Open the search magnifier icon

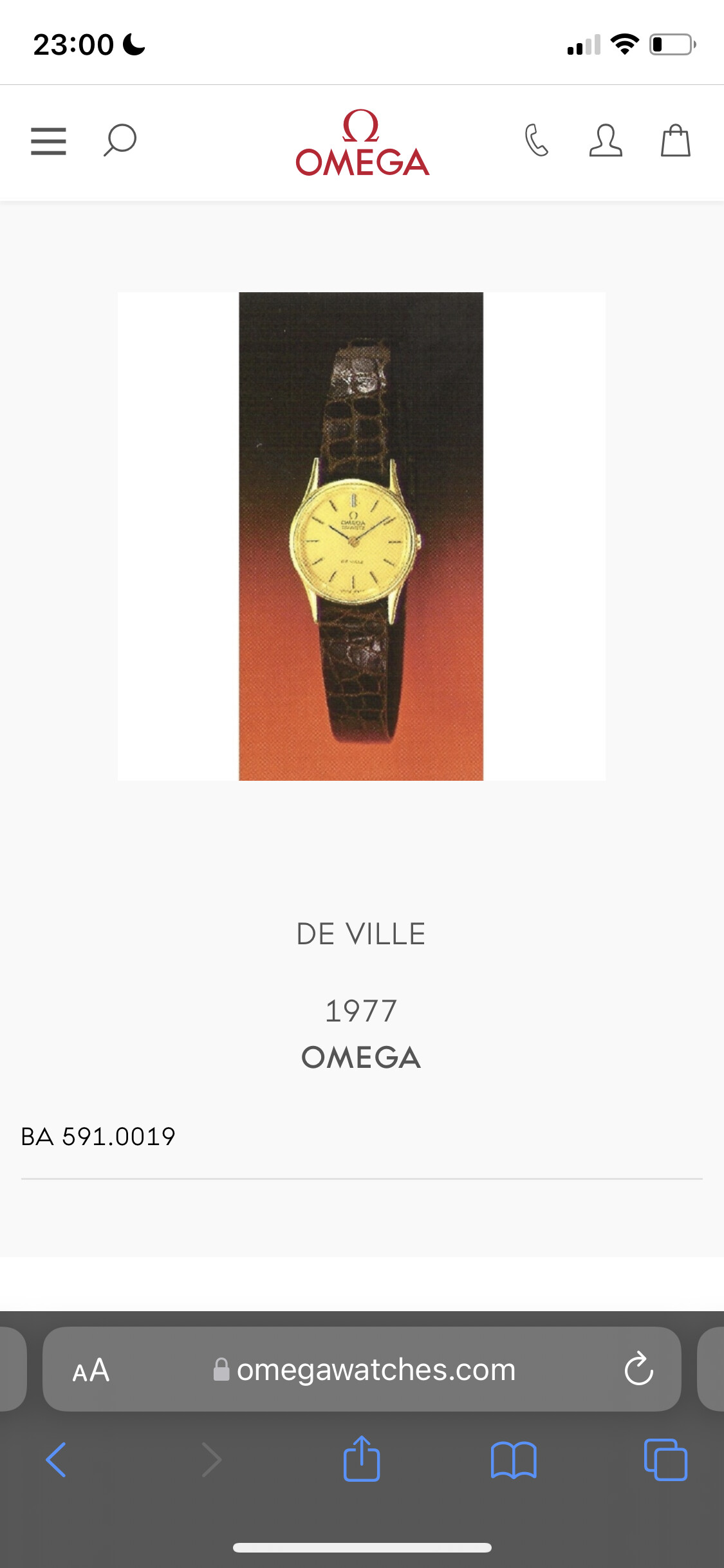pos(120,140)
